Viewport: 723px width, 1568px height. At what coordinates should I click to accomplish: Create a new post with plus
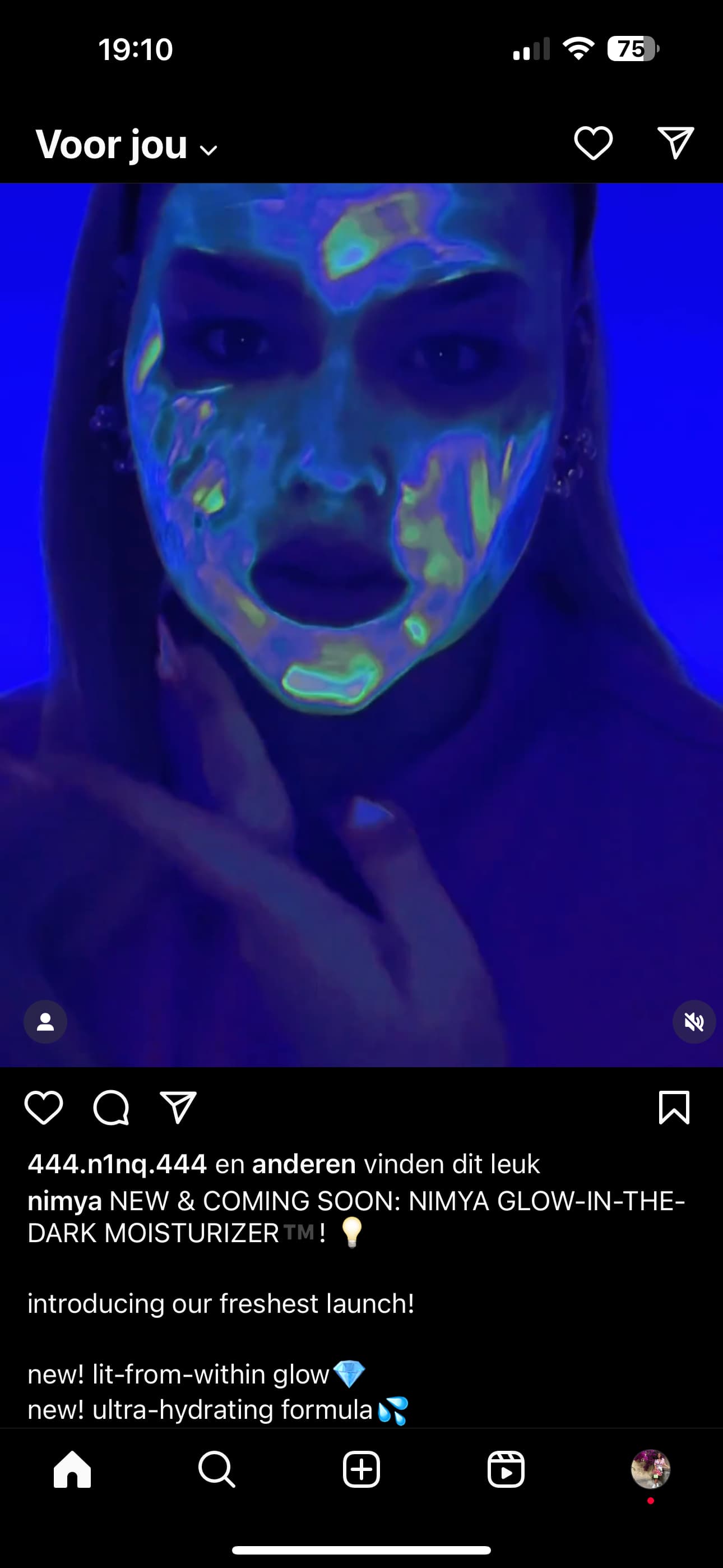click(361, 1469)
